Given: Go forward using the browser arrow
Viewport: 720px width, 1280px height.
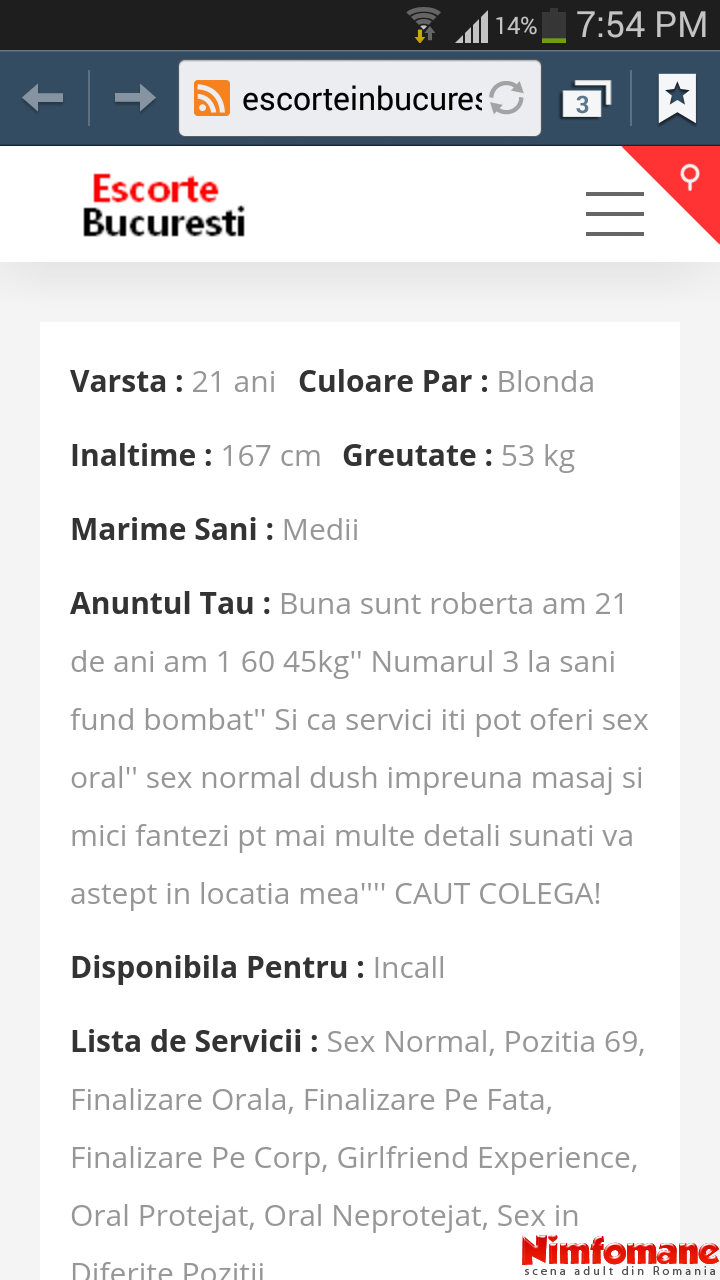Looking at the screenshot, I should 134,98.
